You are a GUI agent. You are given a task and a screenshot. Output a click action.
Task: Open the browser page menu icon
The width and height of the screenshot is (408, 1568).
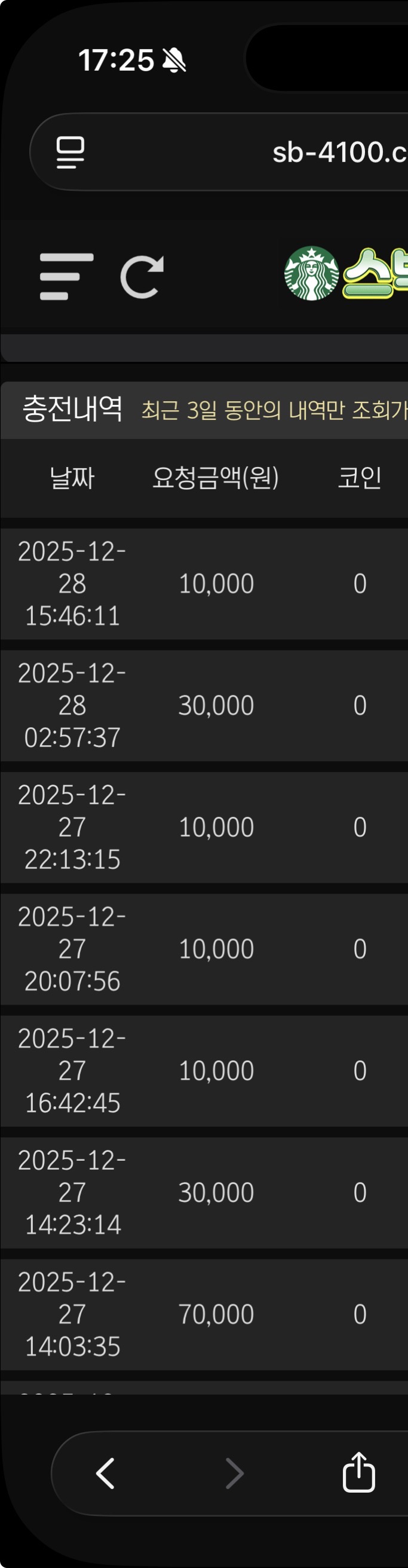[70, 152]
